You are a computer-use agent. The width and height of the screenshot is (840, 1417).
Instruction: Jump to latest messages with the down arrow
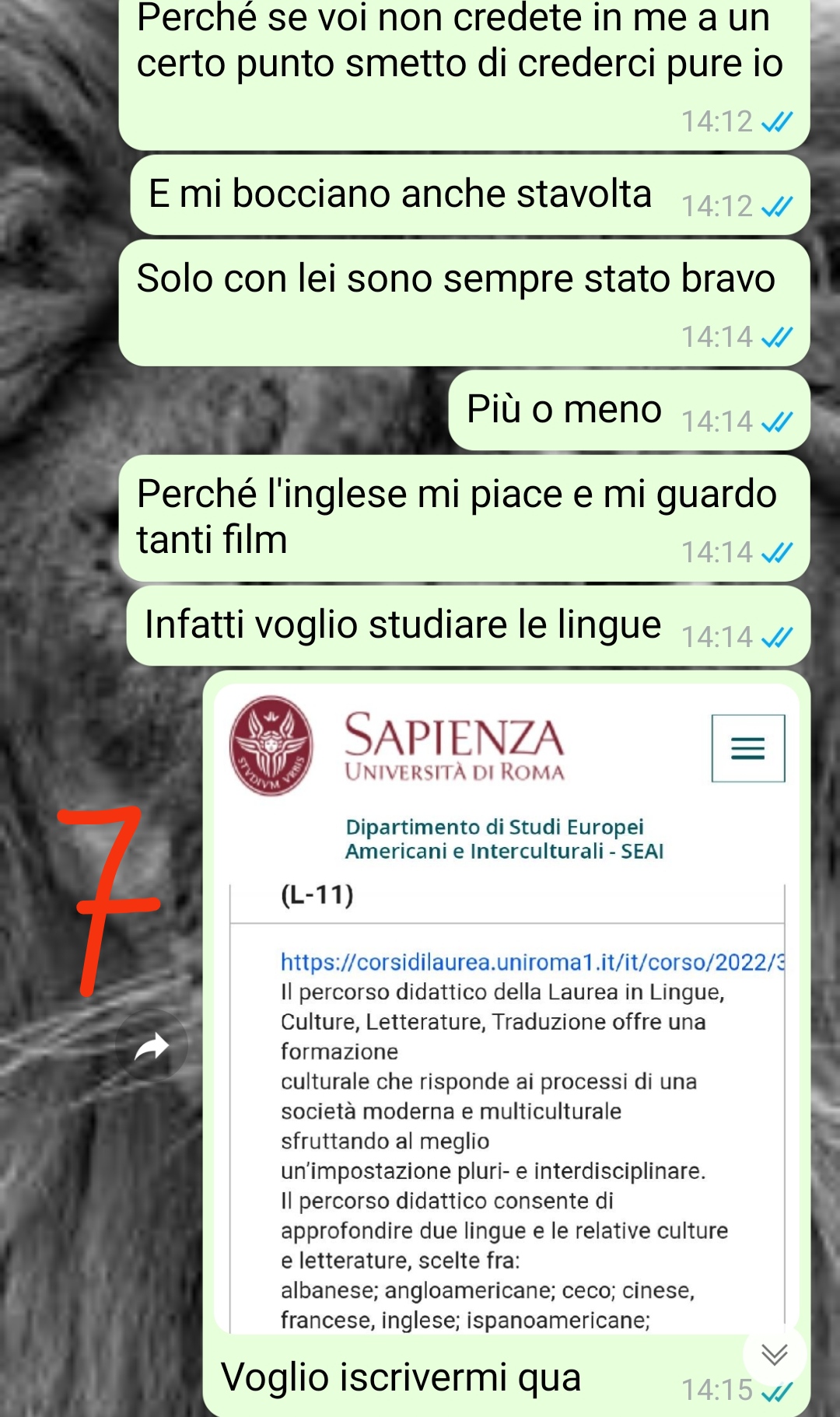774,1355
